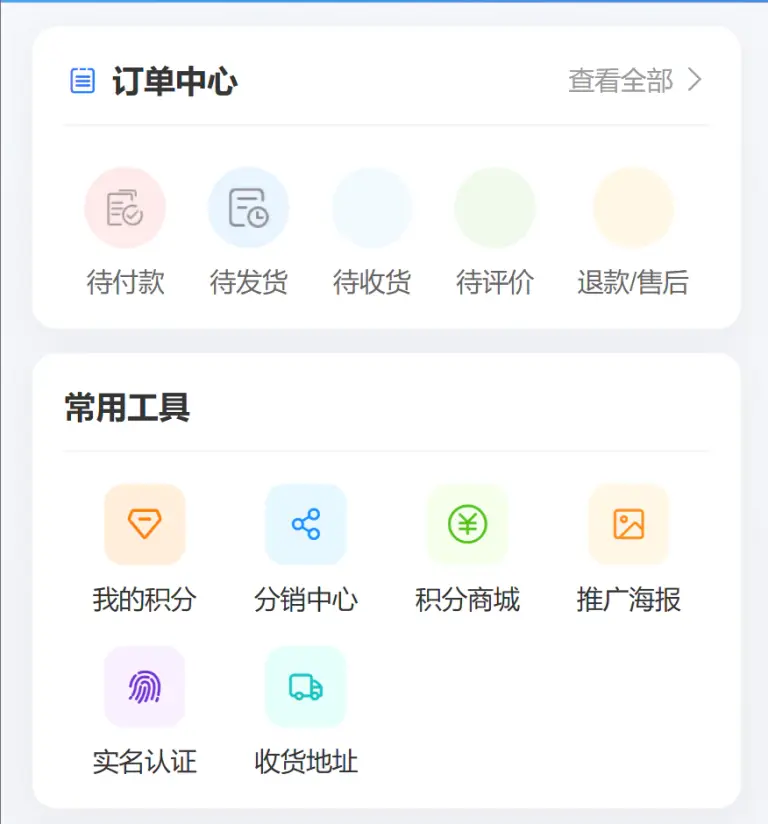The height and width of the screenshot is (824, 768).
Task: Manage 收货地址 addresses
Action: click(x=306, y=712)
